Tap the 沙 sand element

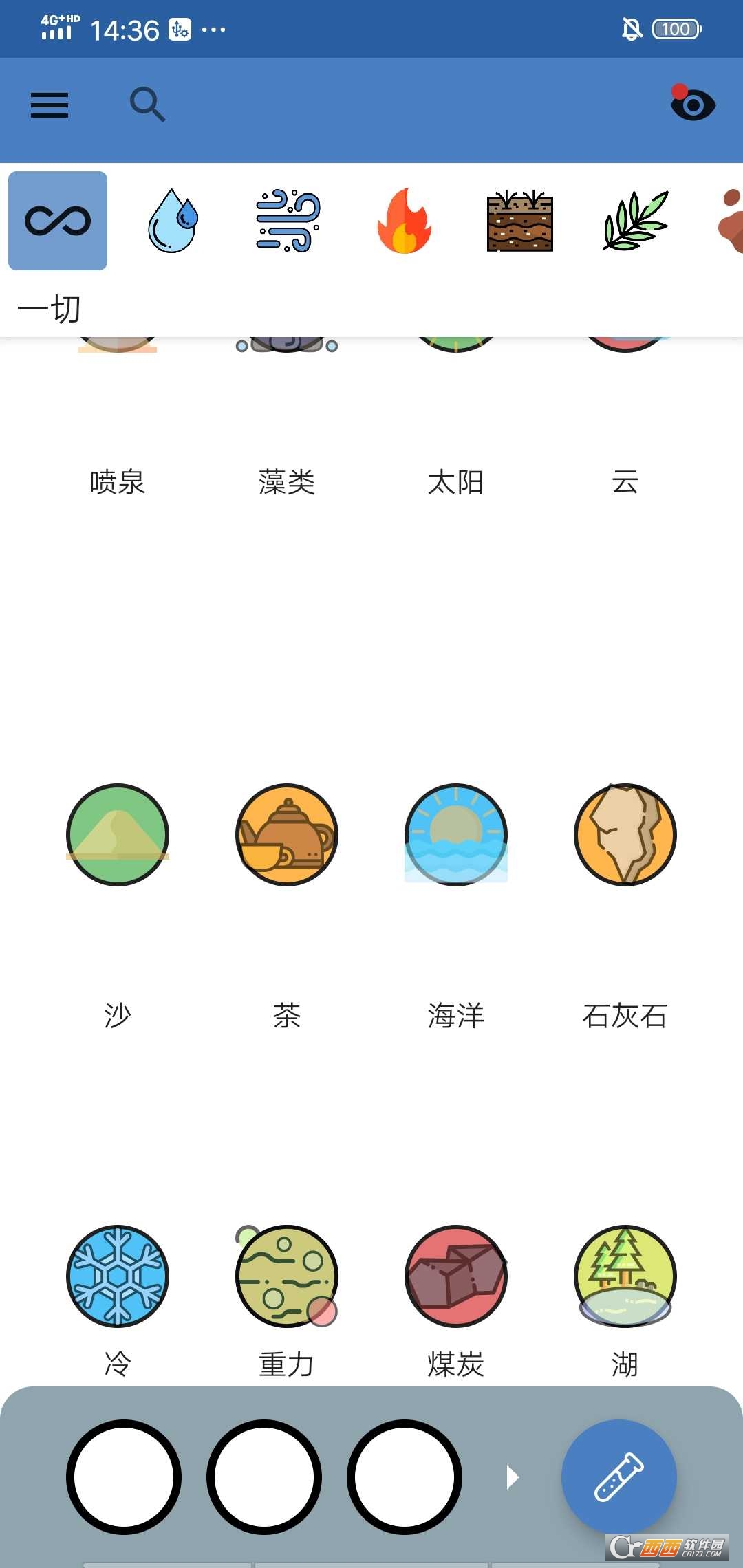pyautogui.click(x=118, y=834)
